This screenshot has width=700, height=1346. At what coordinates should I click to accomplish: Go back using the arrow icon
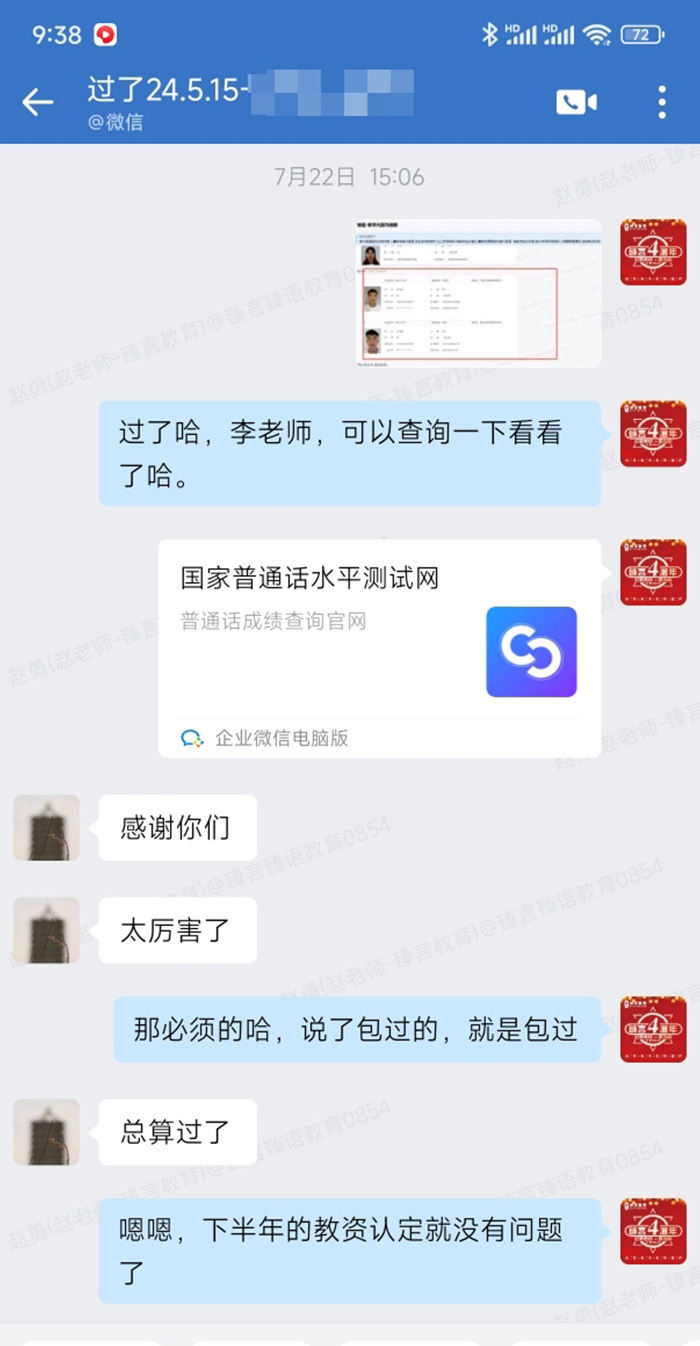[x=37, y=101]
